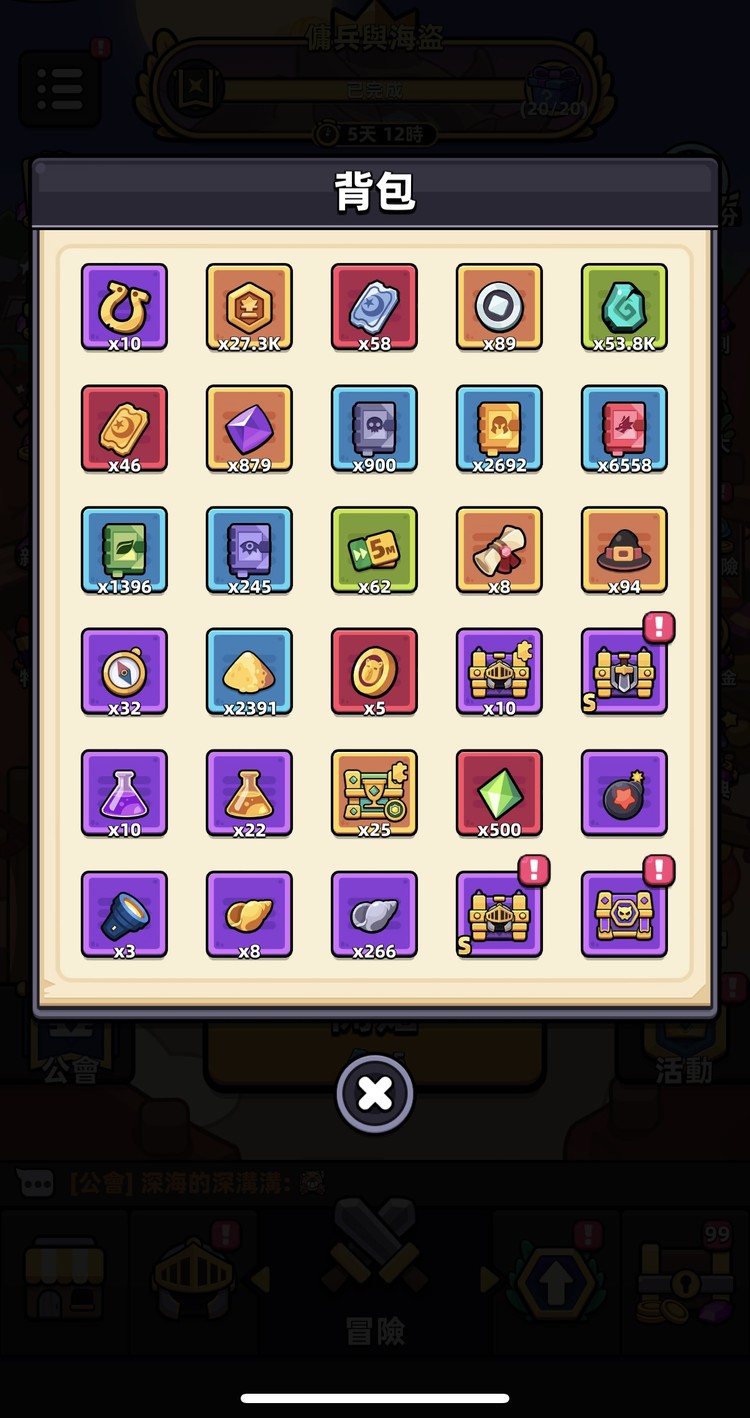Select the gray shell item x266

click(374, 914)
